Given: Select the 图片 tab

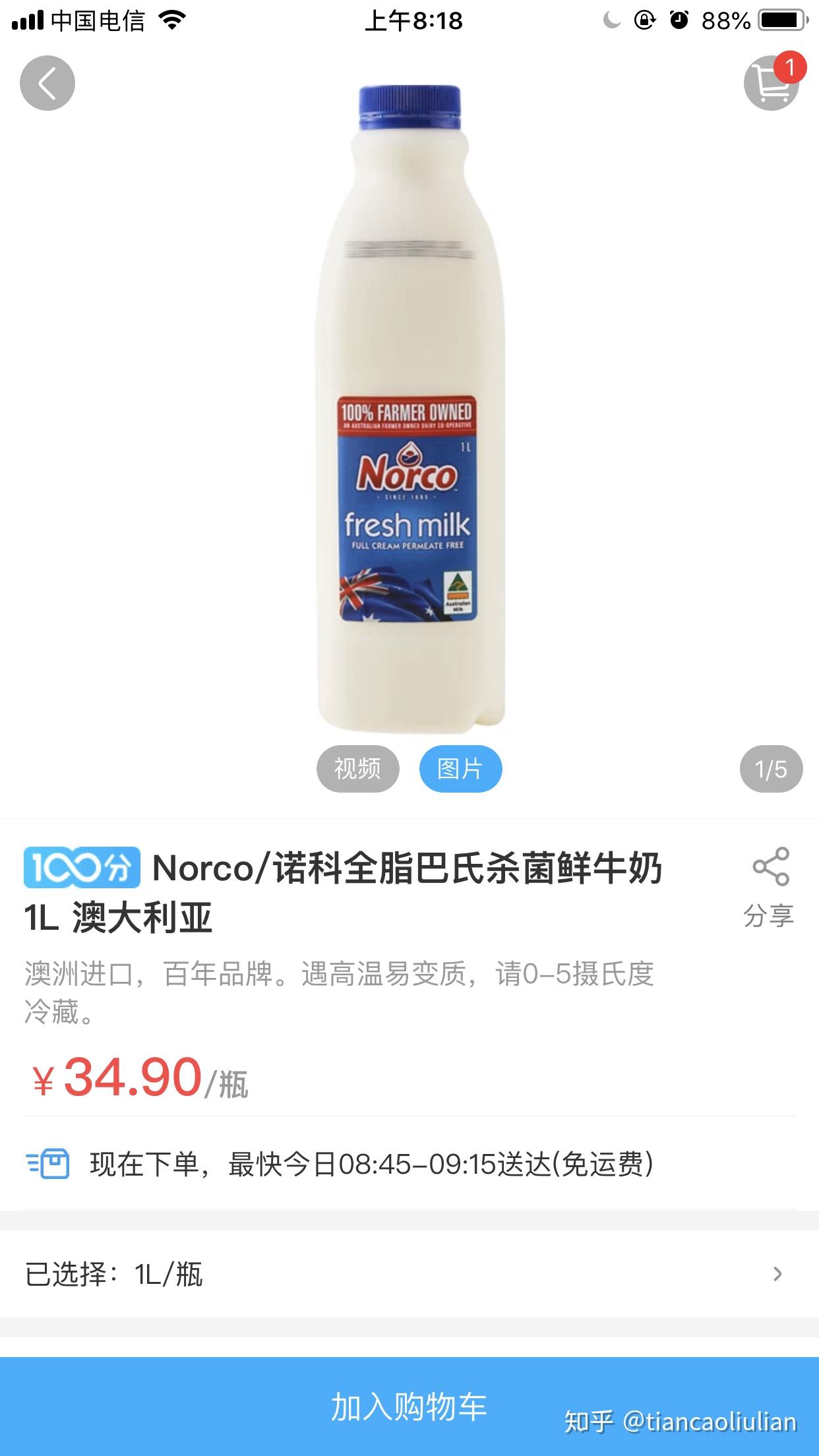Looking at the screenshot, I should [x=460, y=769].
